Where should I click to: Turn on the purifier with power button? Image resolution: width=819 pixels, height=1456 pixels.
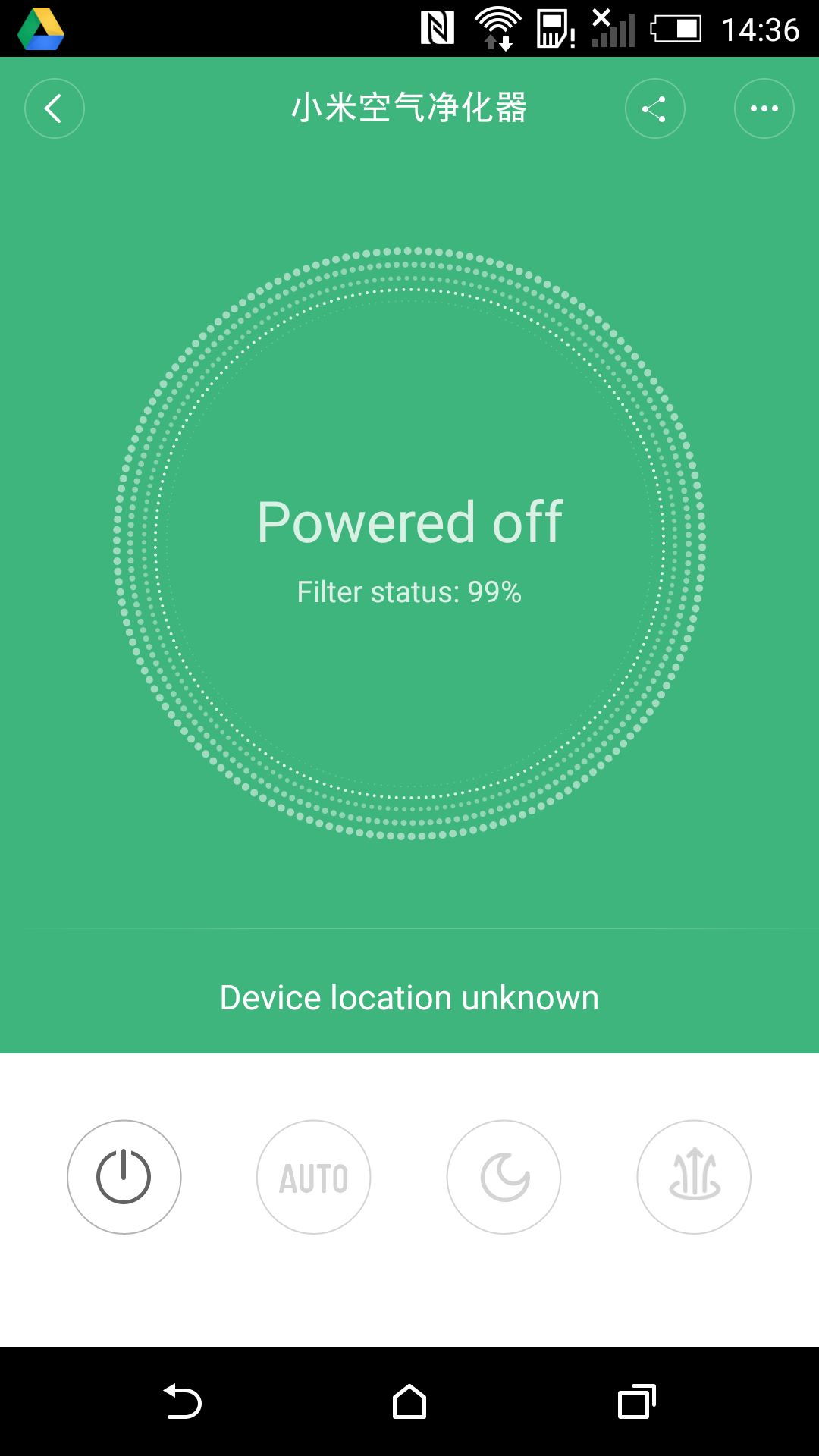124,1177
